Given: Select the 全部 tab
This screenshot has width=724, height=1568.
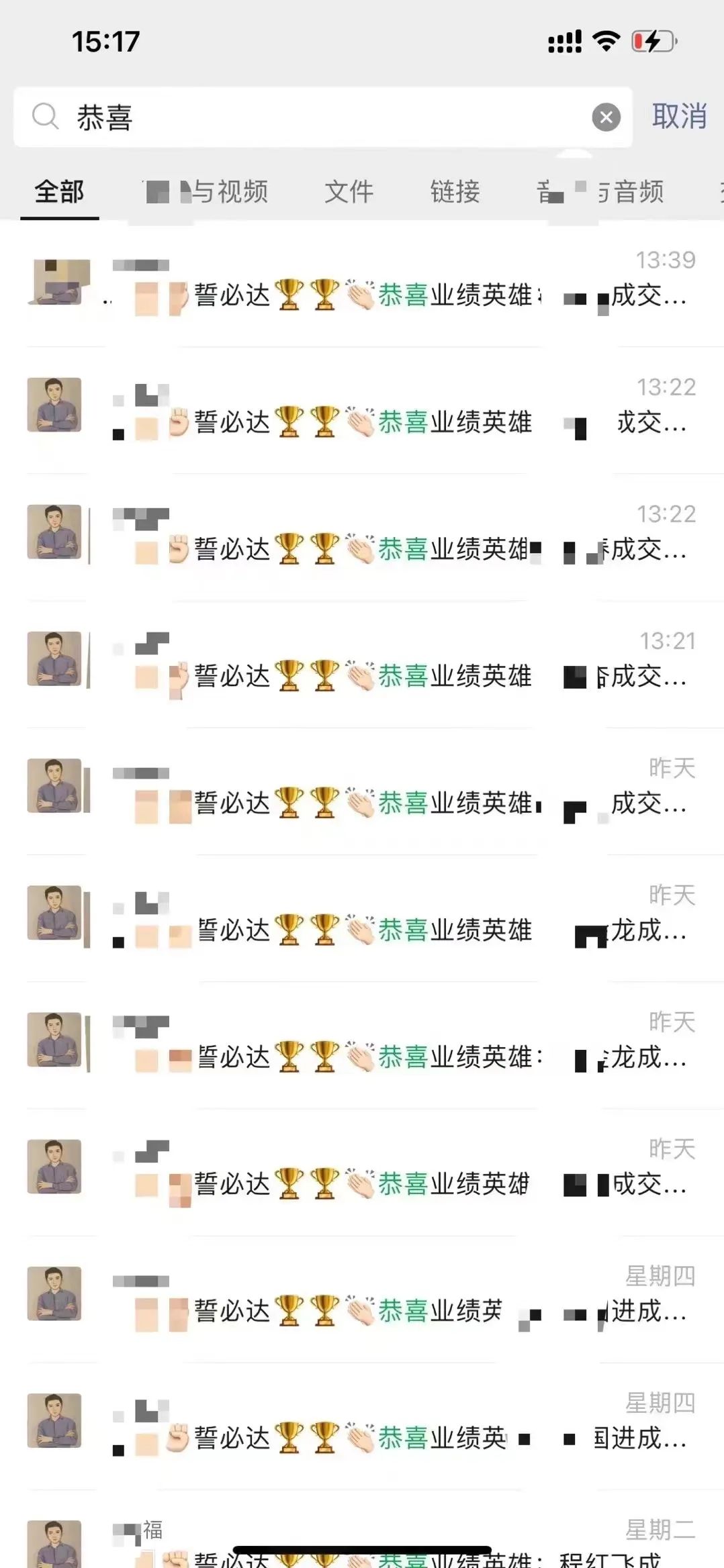Looking at the screenshot, I should click(59, 192).
